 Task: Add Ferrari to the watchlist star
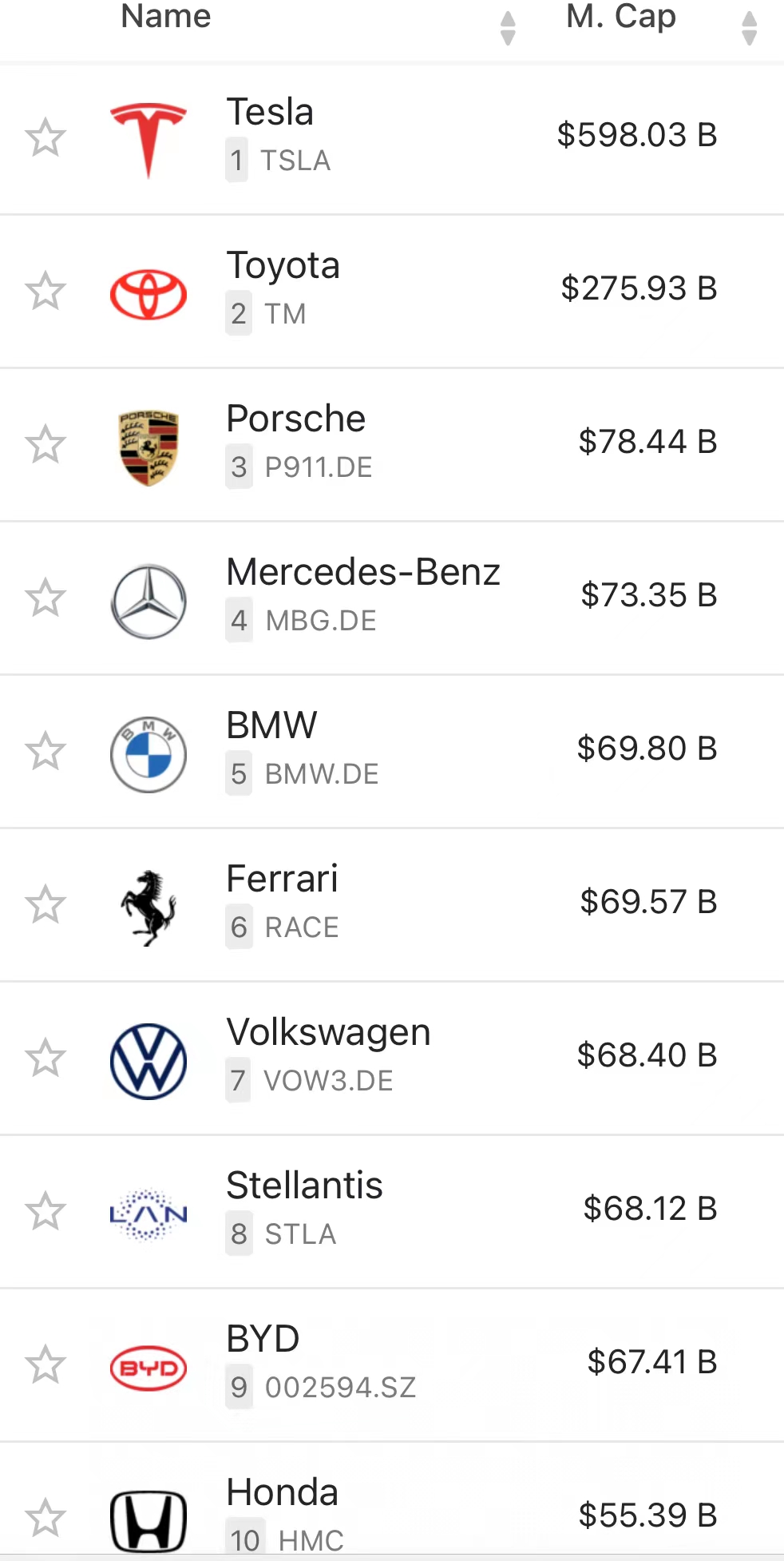46,904
